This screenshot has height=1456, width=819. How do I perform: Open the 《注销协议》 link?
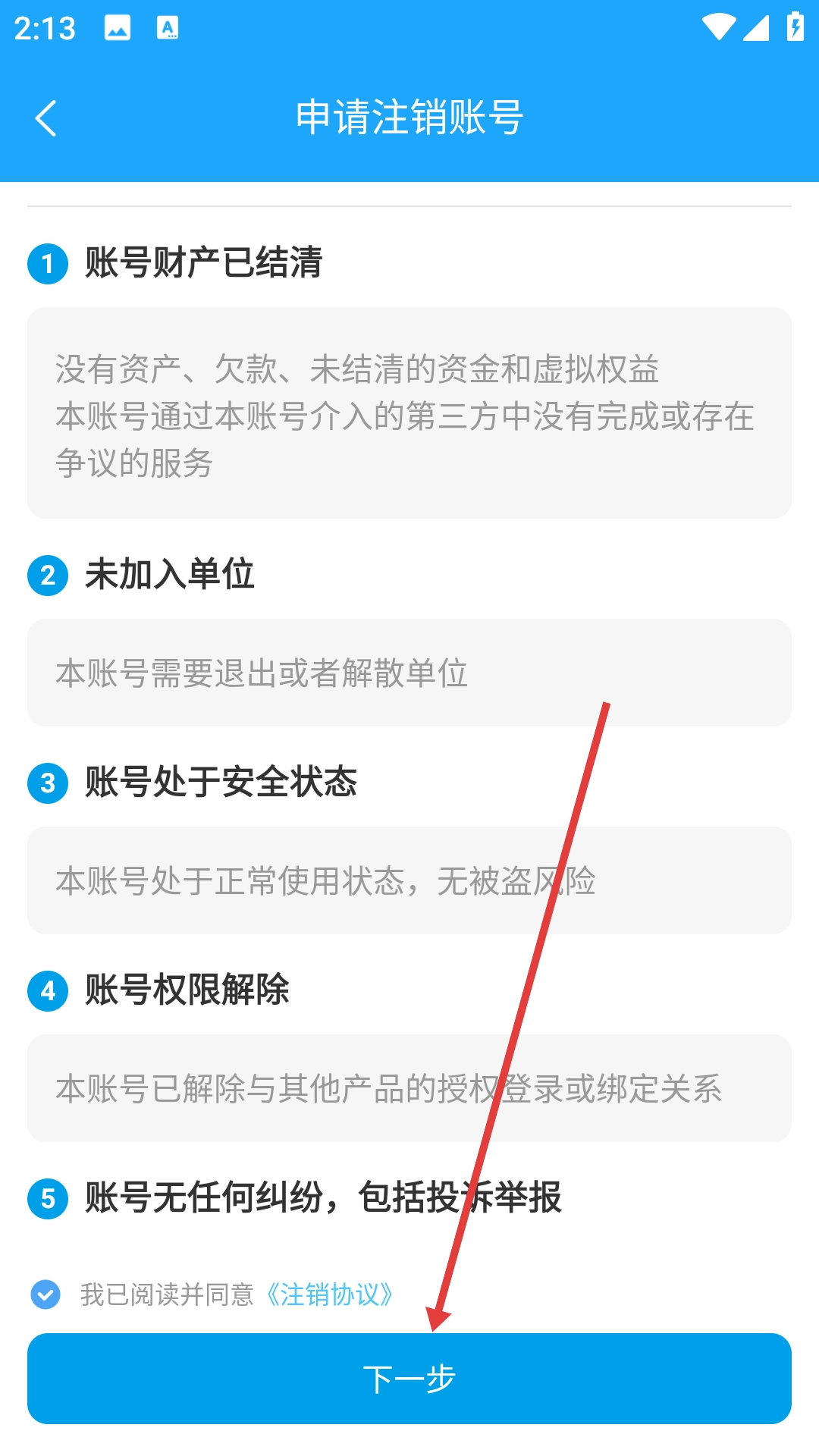point(329,1294)
